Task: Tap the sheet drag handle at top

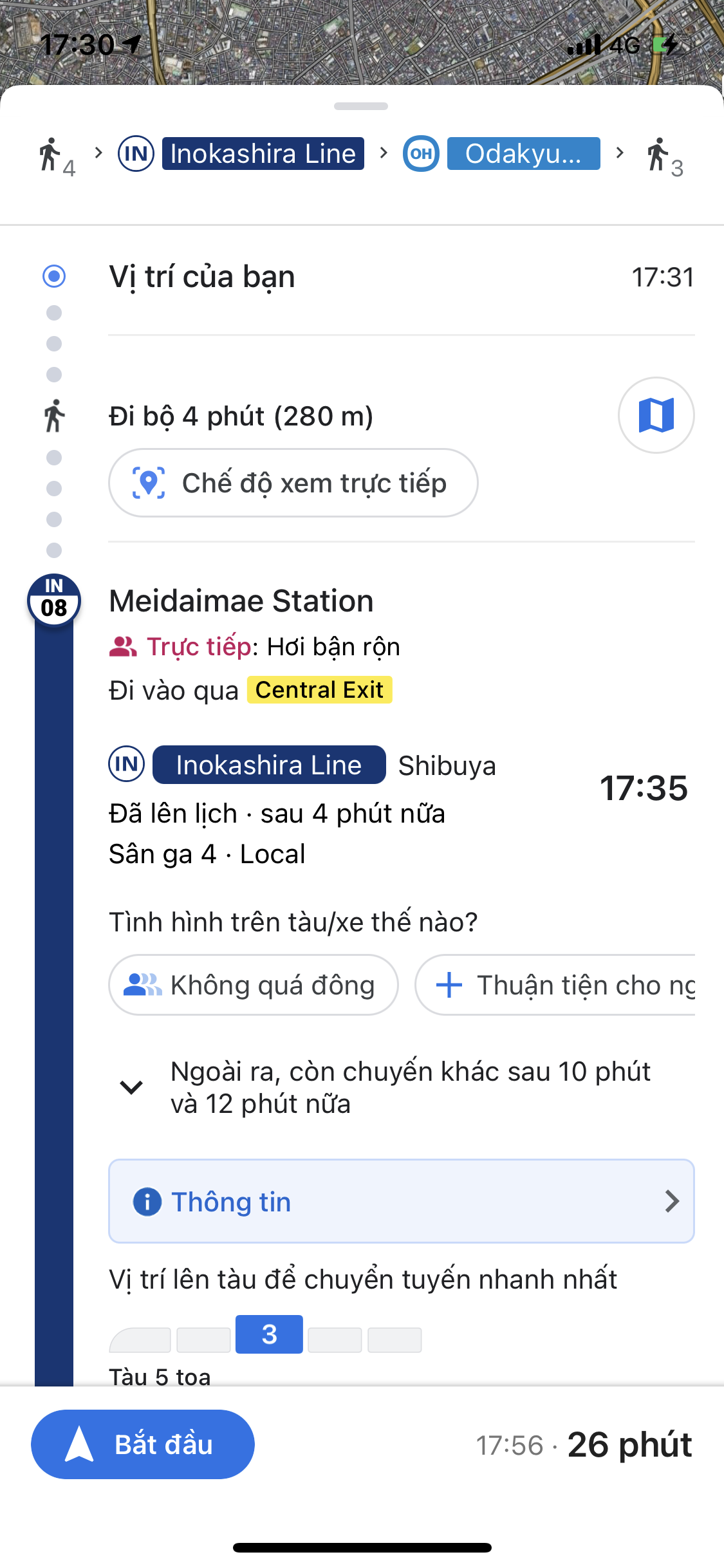Action: tap(361, 106)
